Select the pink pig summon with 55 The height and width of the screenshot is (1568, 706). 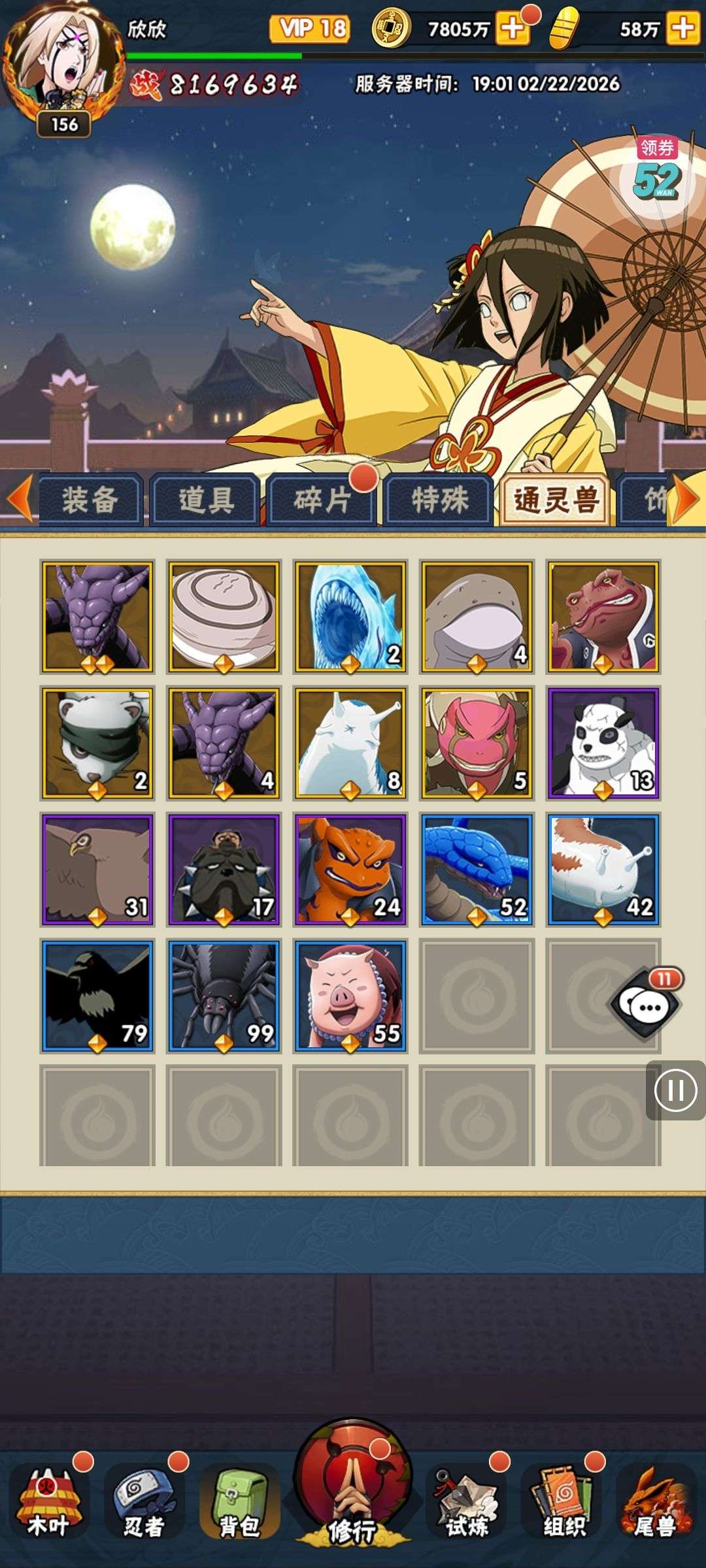350,996
